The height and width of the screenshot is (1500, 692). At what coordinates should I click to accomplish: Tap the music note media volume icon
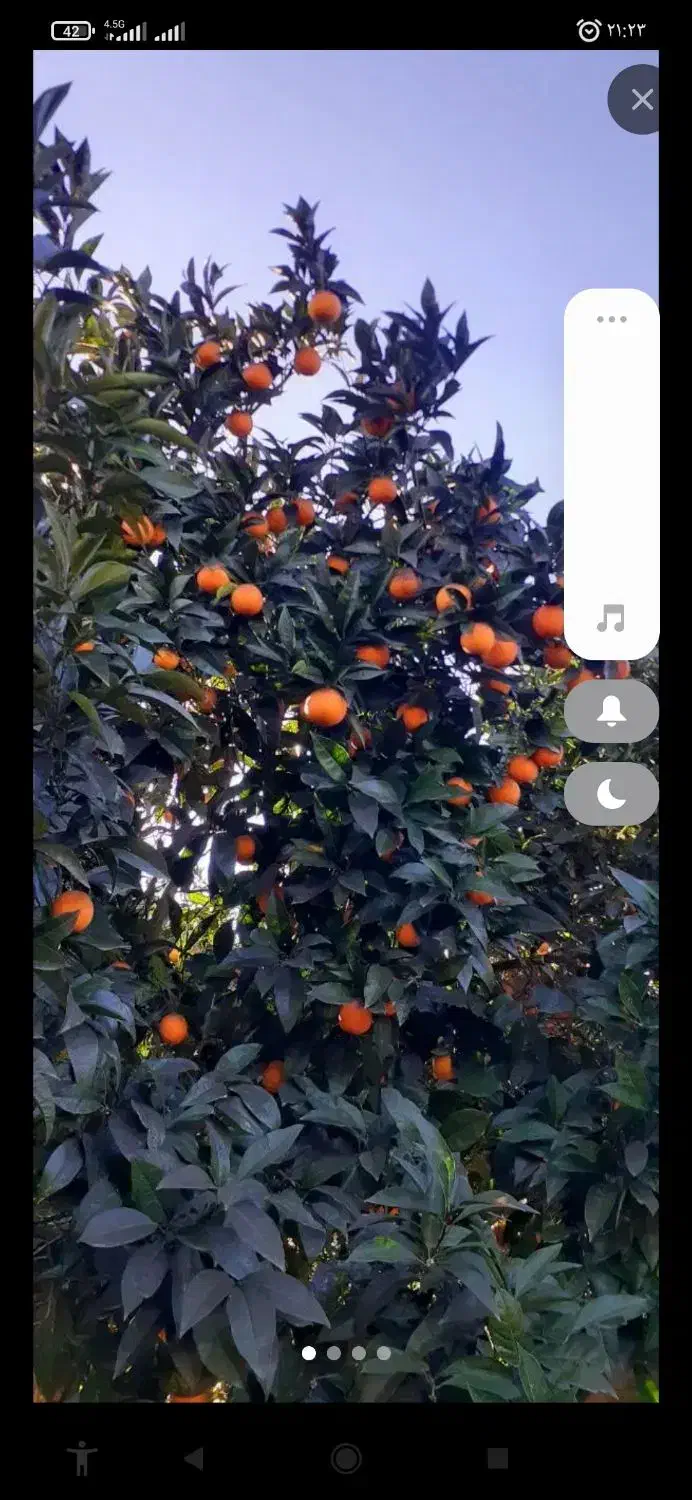[611, 619]
